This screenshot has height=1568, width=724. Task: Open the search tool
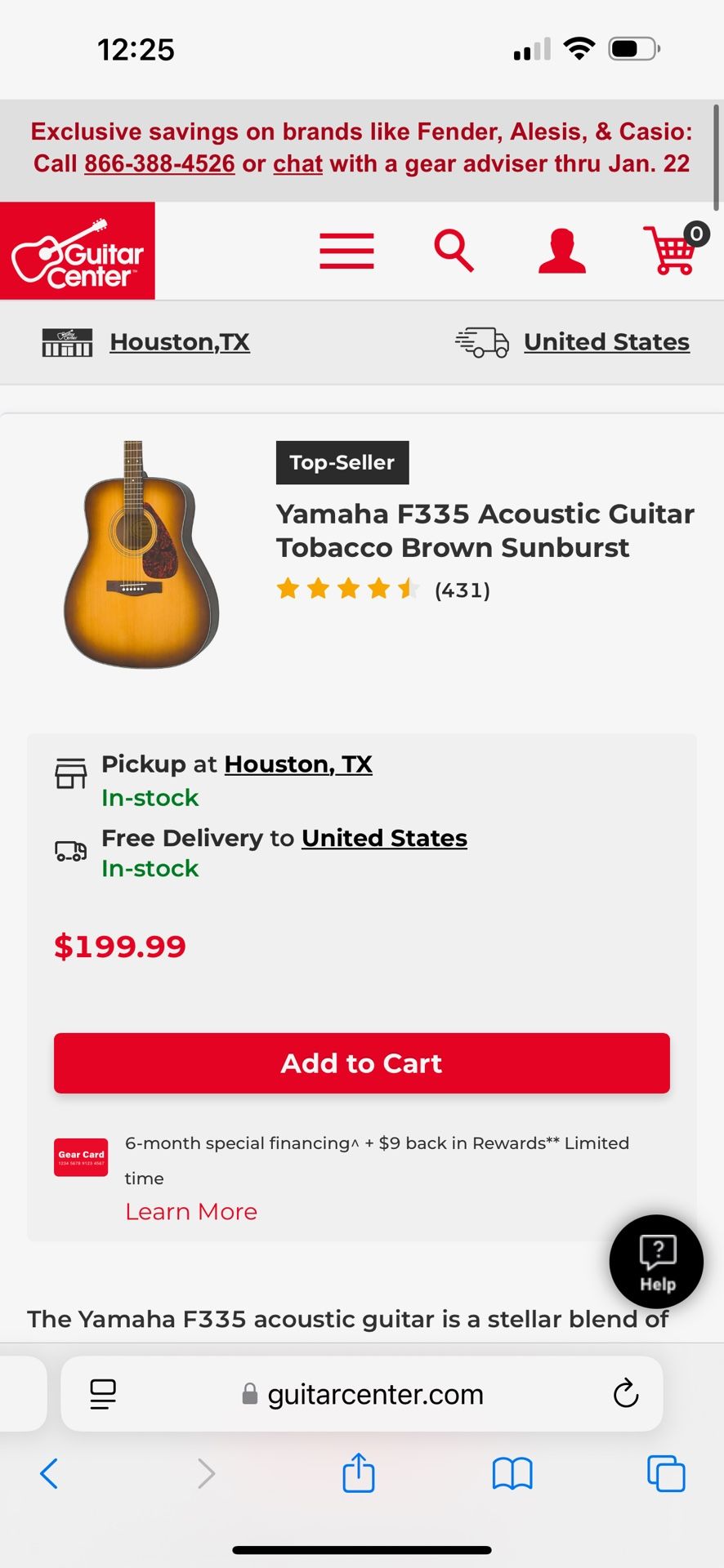pos(455,251)
